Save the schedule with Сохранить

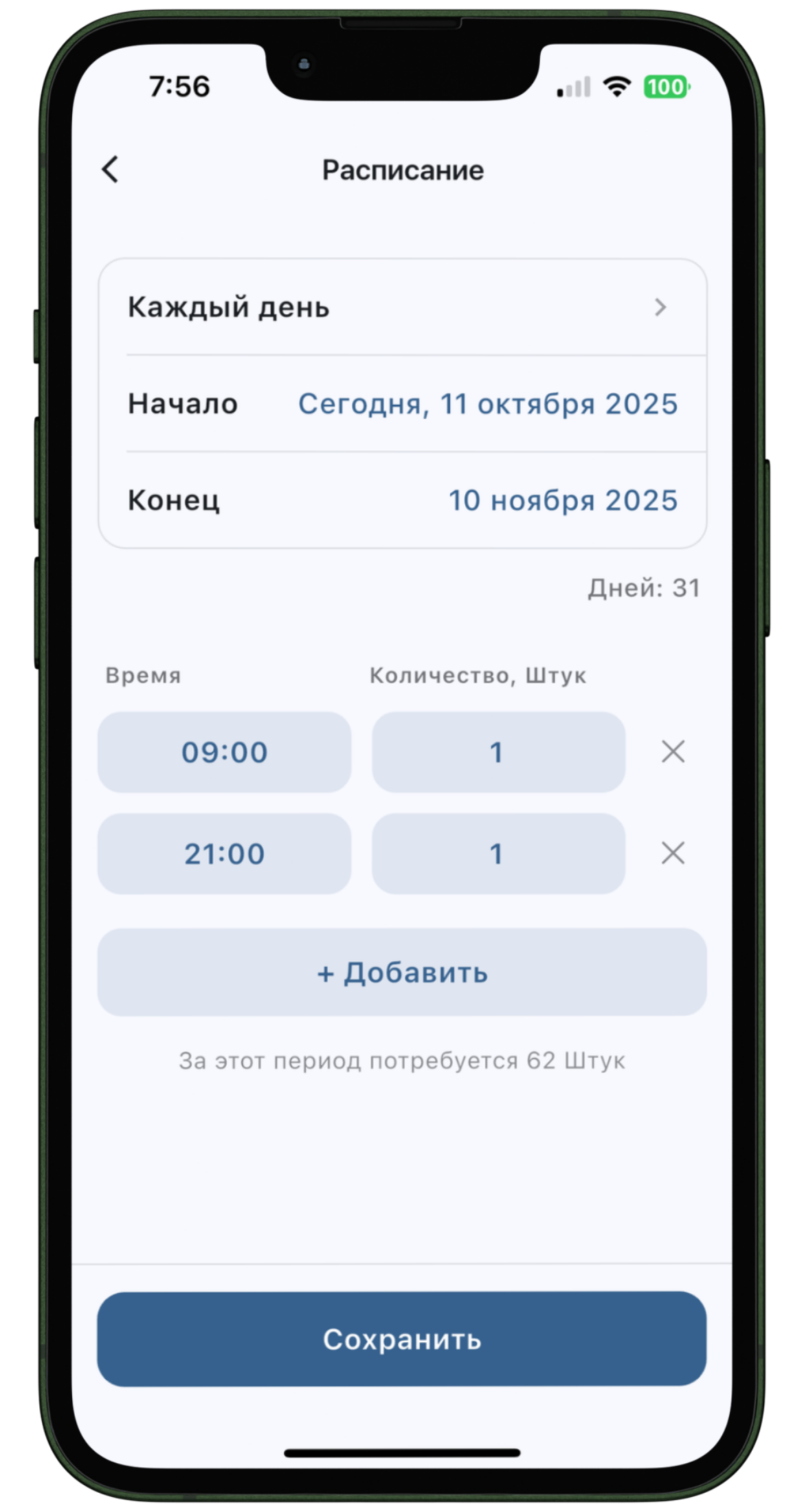pyautogui.click(x=402, y=1339)
